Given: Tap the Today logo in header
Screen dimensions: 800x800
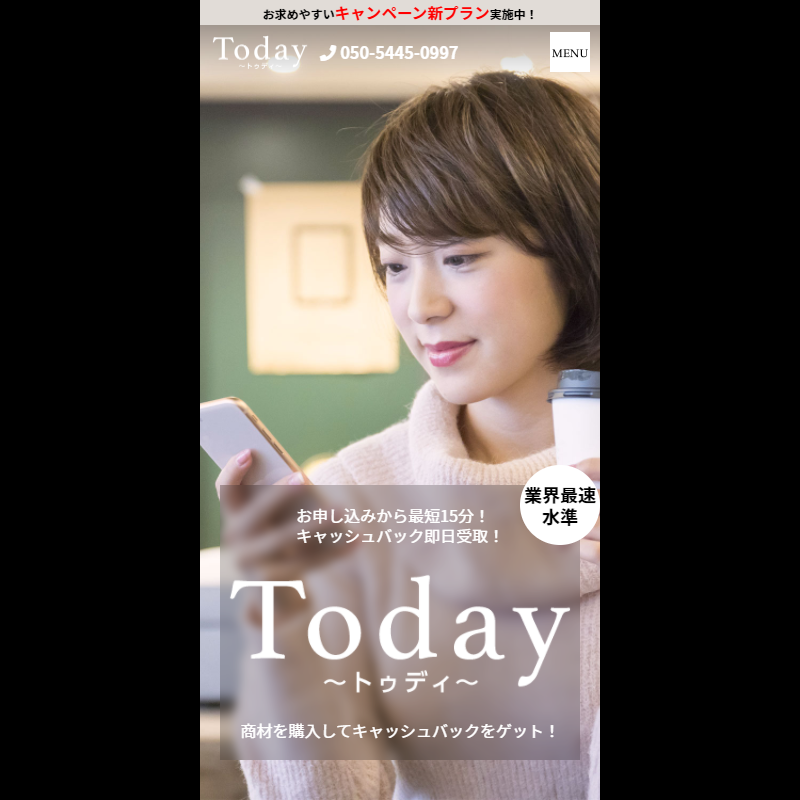Looking at the screenshot, I should pyautogui.click(x=259, y=51).
